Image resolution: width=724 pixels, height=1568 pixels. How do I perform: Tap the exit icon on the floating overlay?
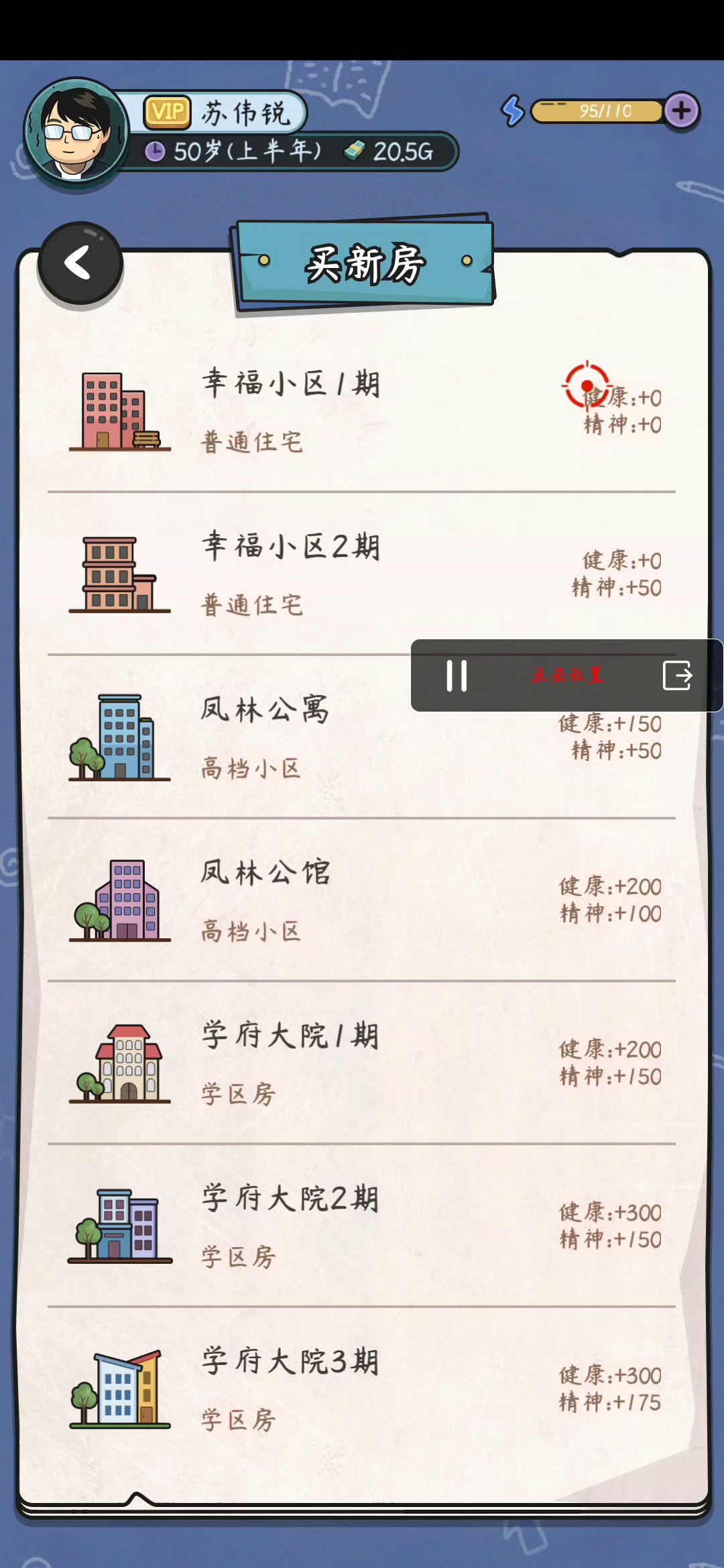[x=677, y=675]
